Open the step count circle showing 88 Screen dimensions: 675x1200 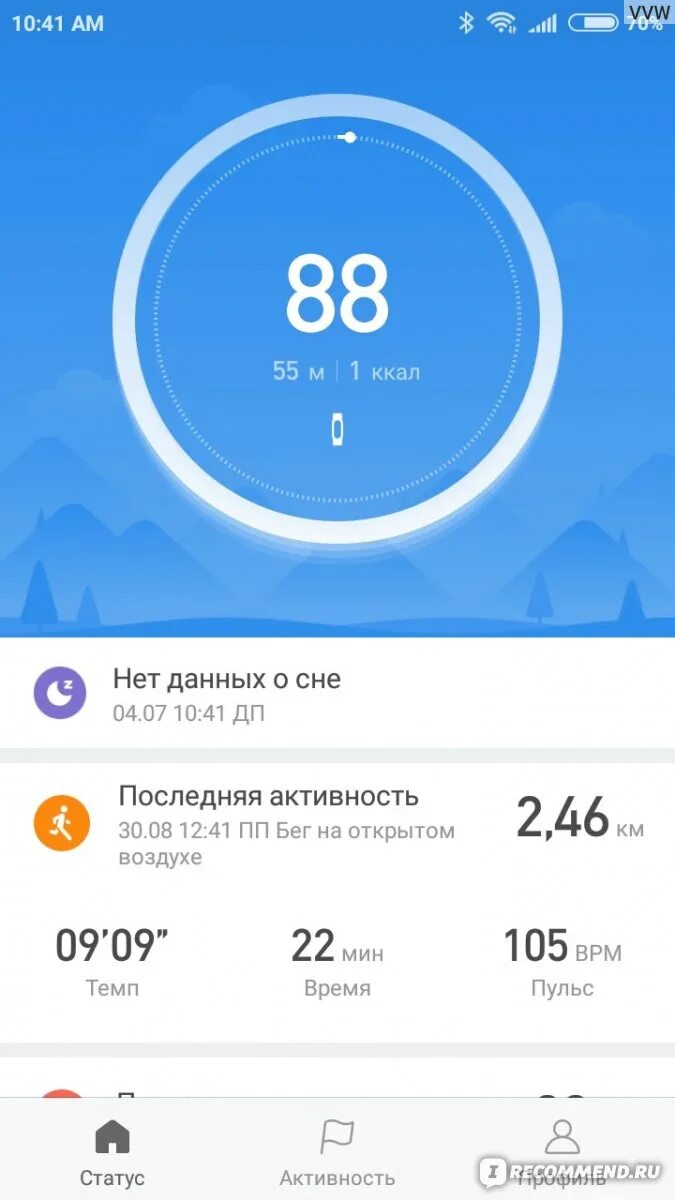point(337,320)
